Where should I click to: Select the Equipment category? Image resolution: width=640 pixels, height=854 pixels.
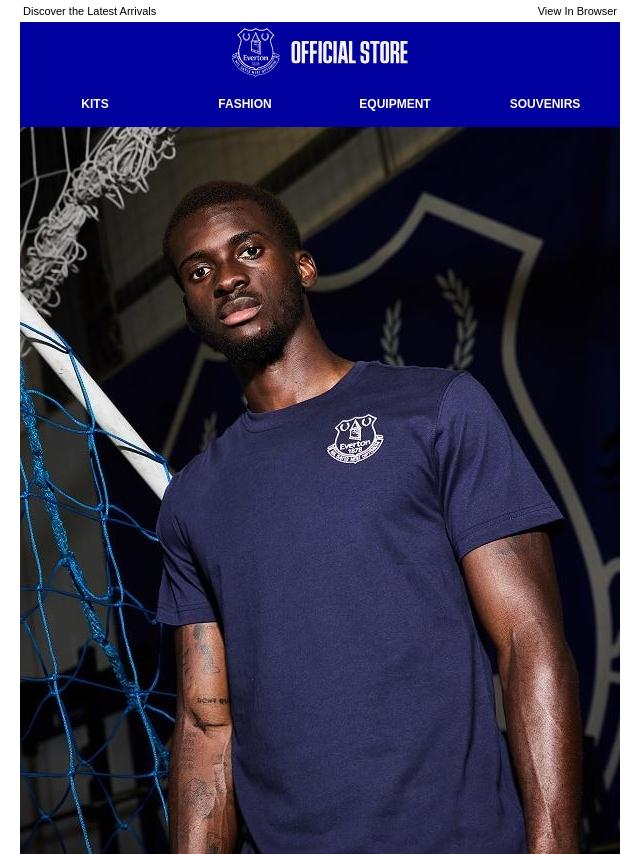394,104
